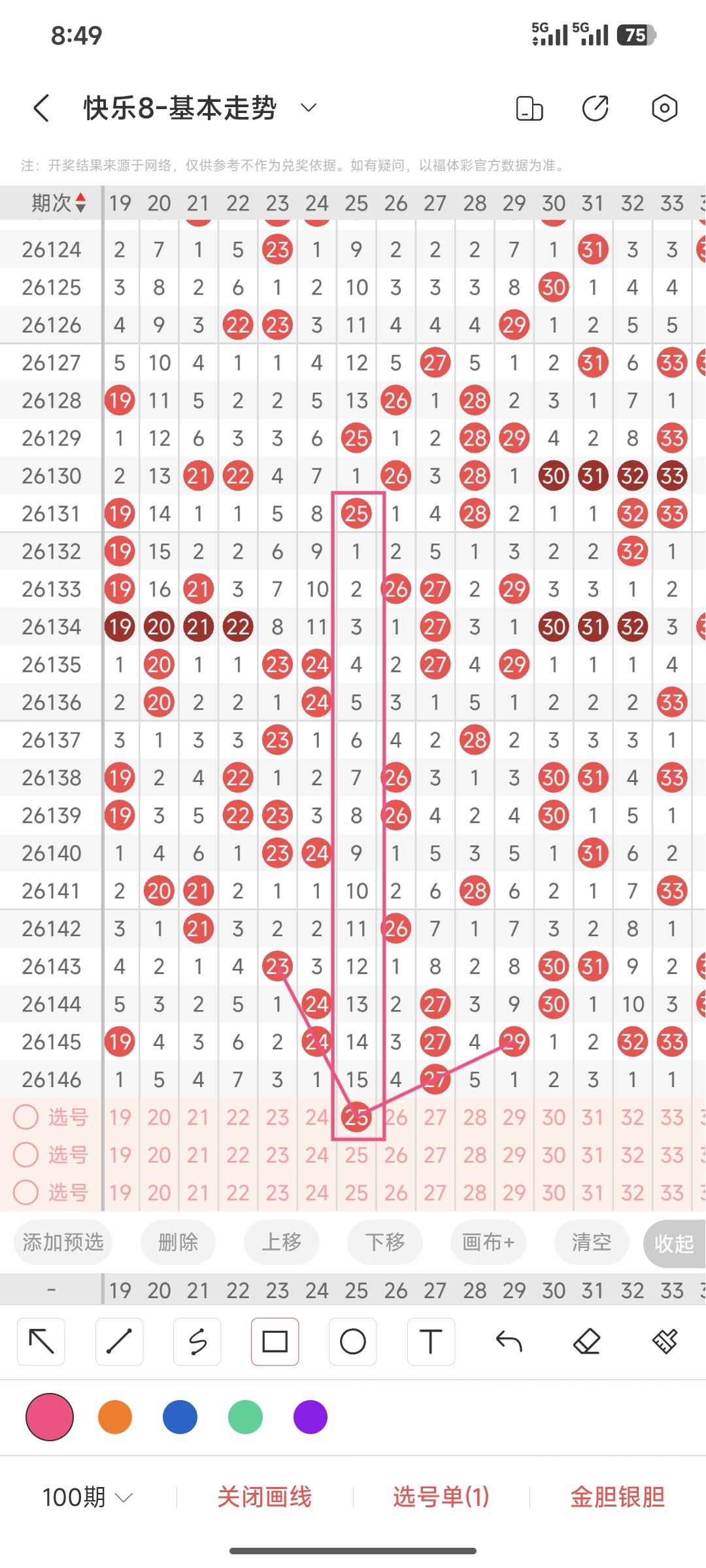Pick the eraser tool
This screenshot has height=1568, width=706.
pos(586,1342)
